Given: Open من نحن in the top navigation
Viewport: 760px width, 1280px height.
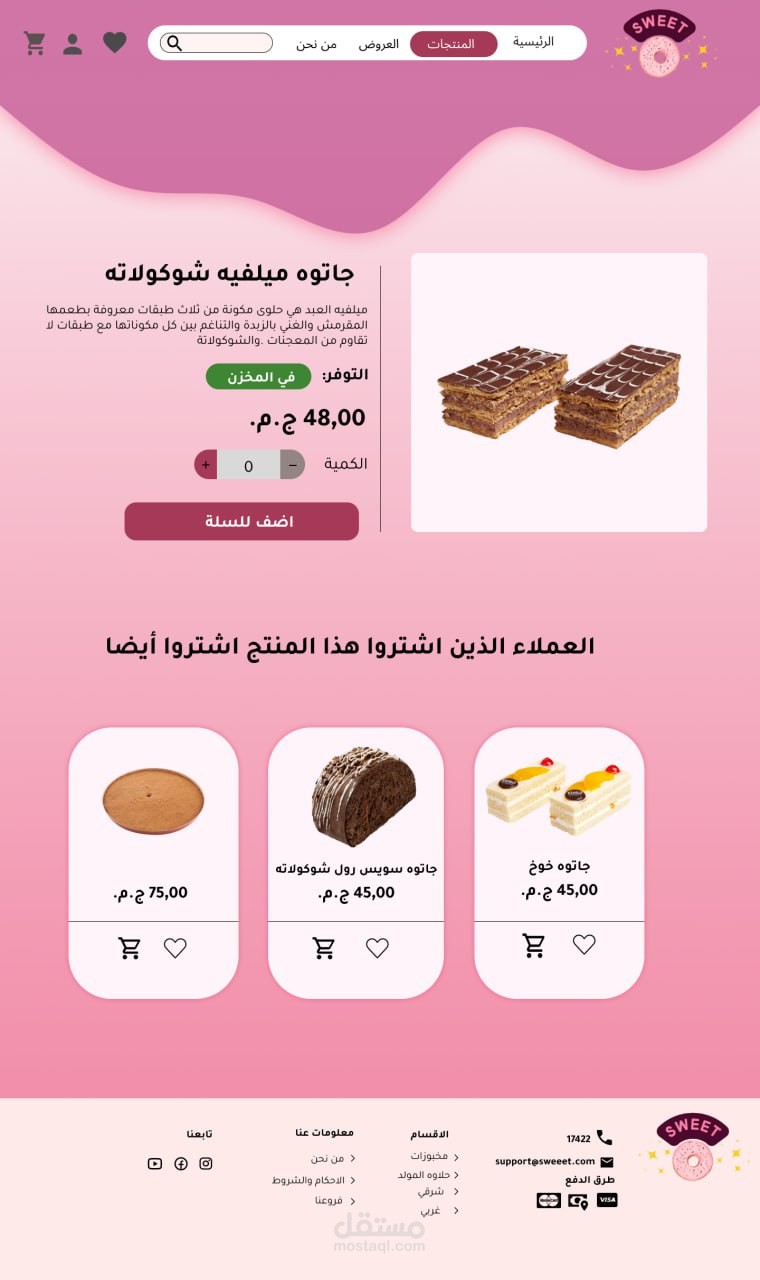Looking at the screenshot, I should [x=316, y=44].
